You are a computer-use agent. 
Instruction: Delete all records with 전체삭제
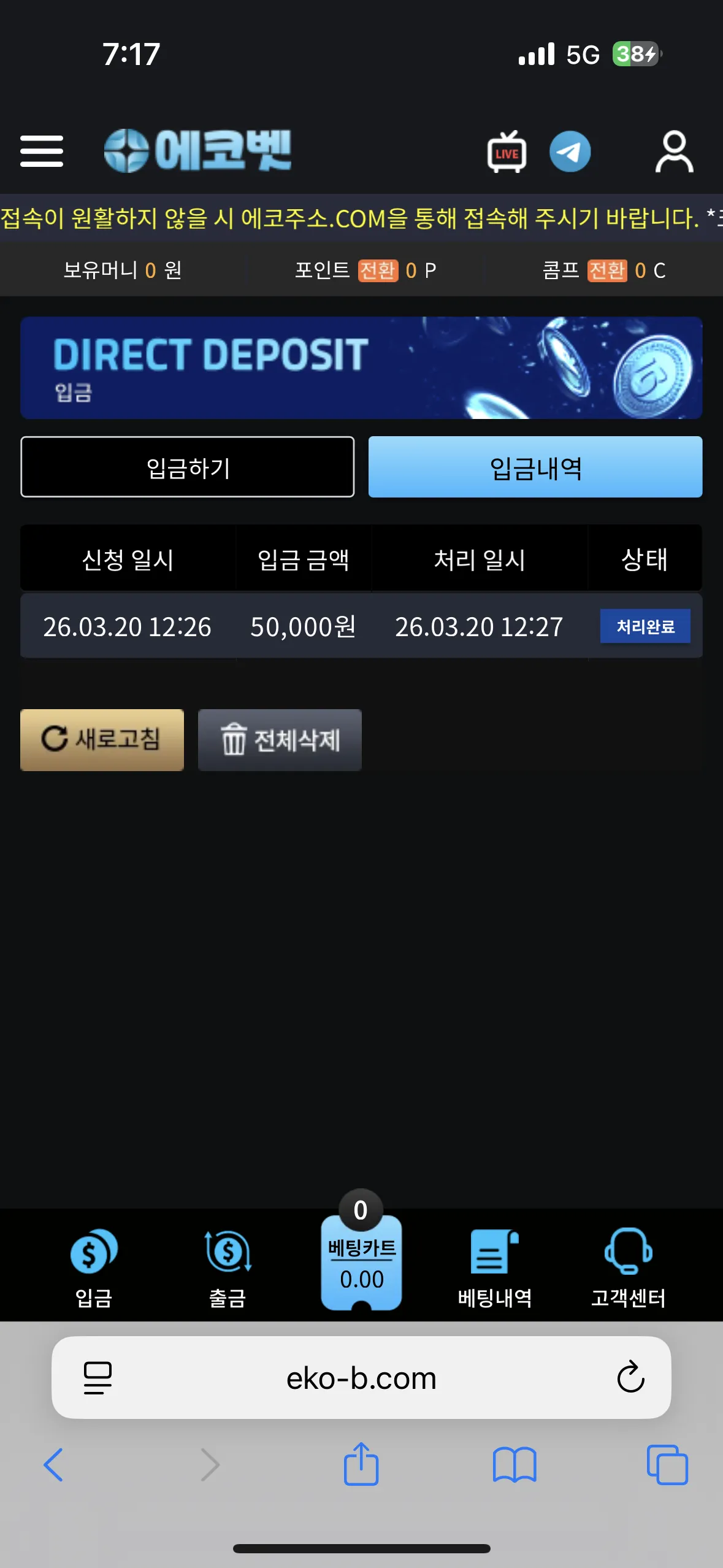[280, 740]
